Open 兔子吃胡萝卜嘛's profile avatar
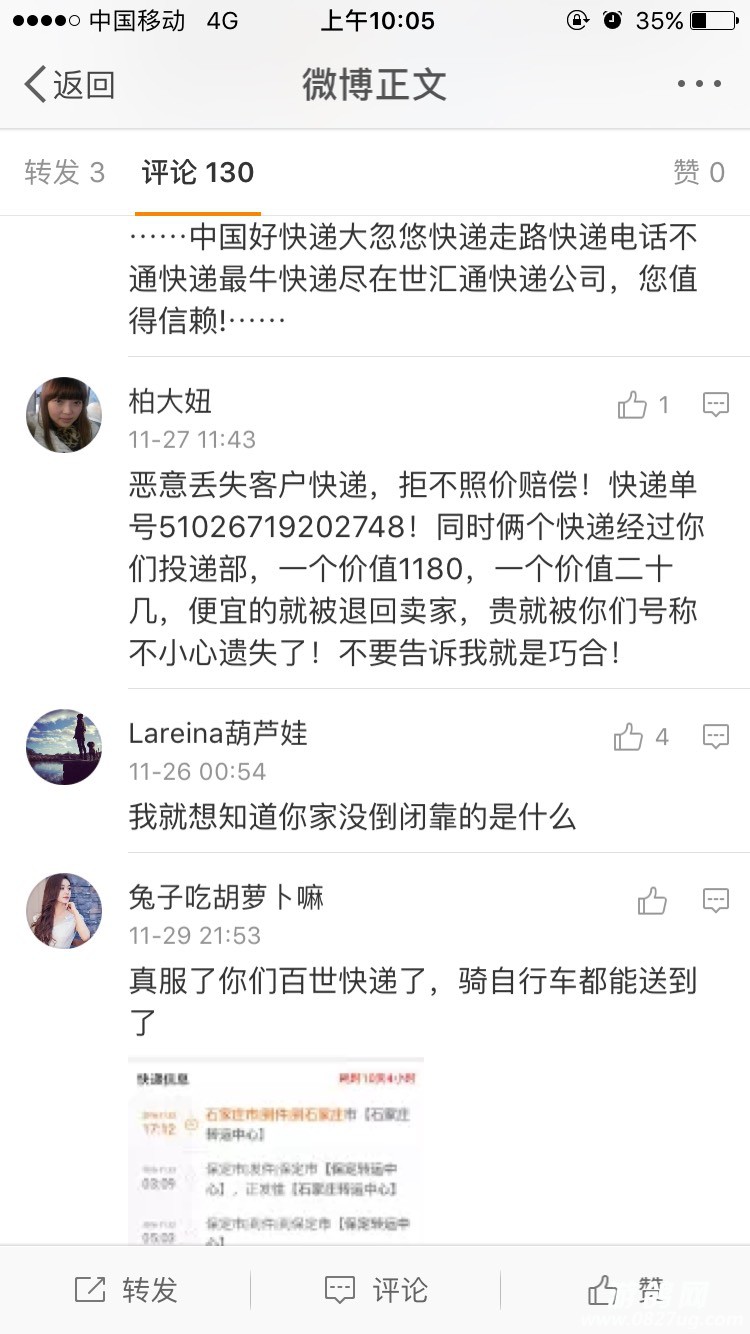The image size is (750, 1334). click(64, 911)
